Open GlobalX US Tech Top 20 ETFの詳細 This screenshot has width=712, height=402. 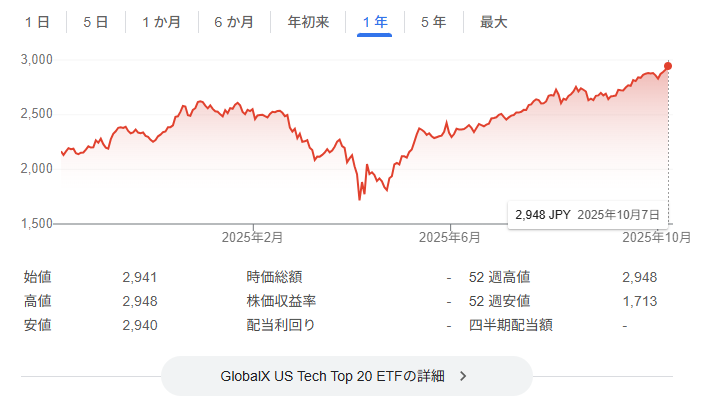tap(346, 377)
